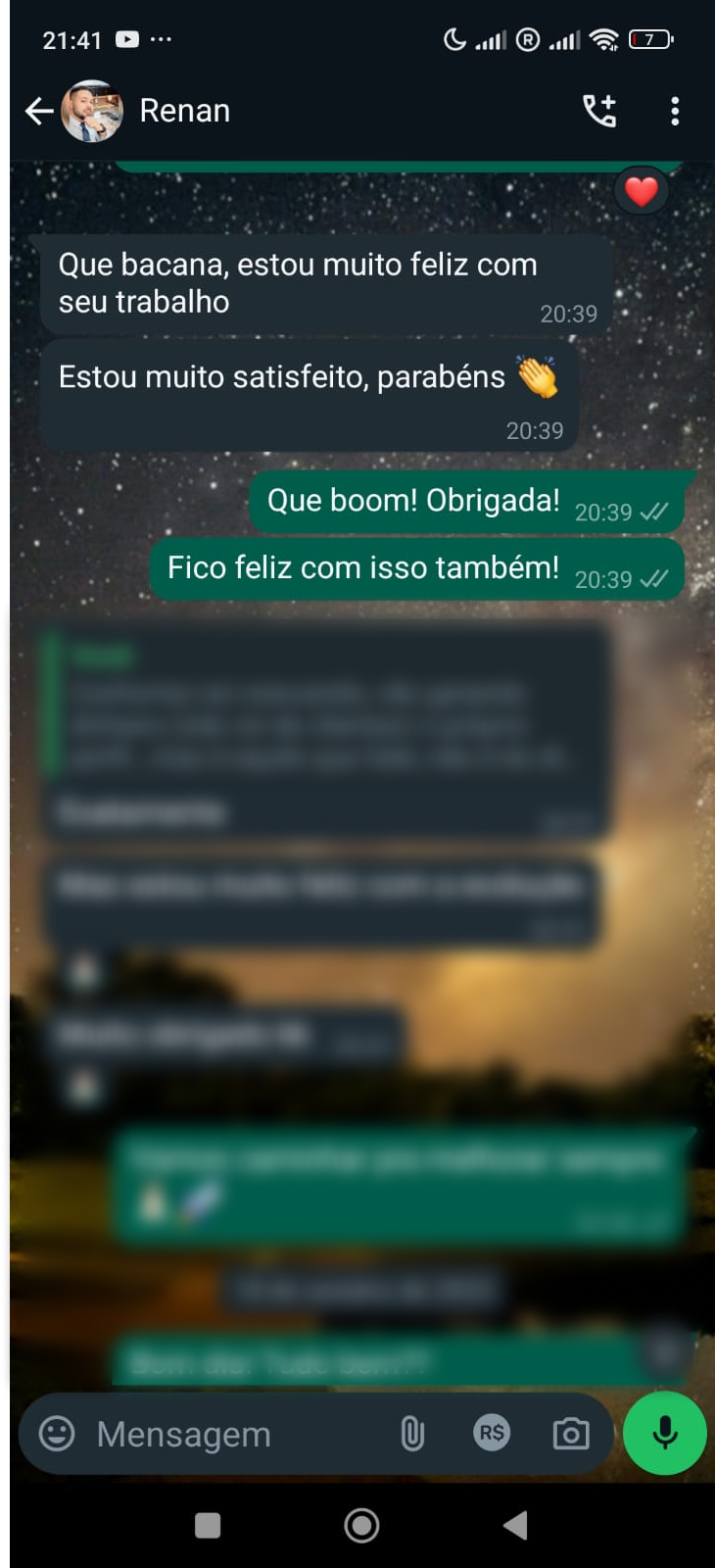Open recent apps with the square button
The image size is (716, 1568).
pos(208,1525)
